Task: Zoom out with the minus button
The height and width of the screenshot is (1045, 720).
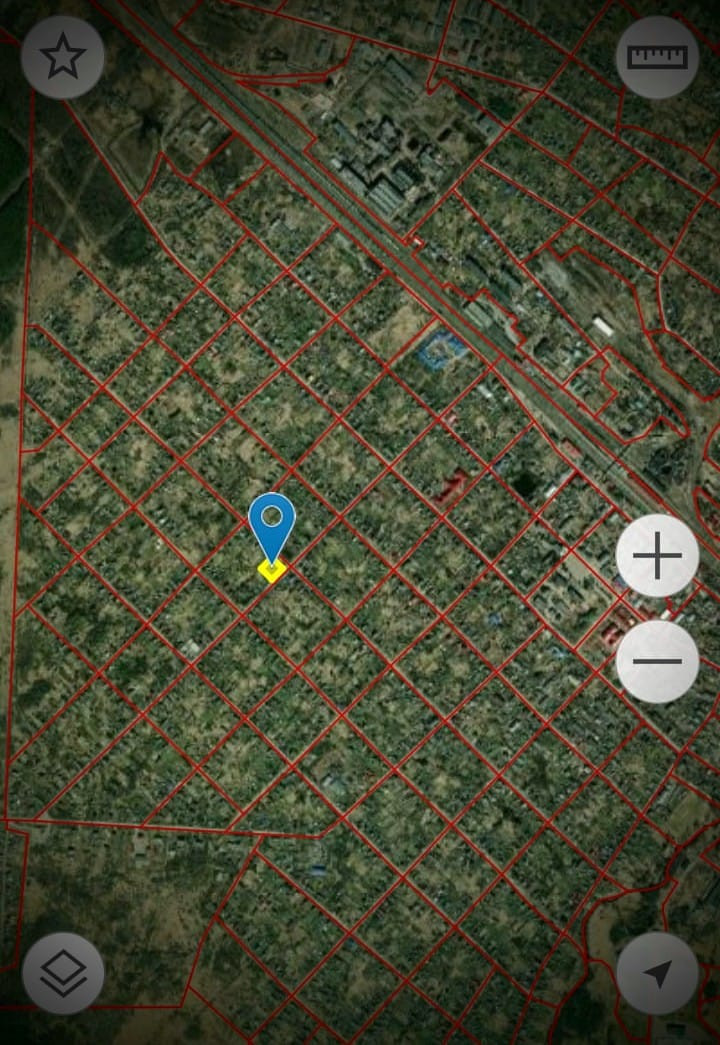Action: click(x=657, y=661)
